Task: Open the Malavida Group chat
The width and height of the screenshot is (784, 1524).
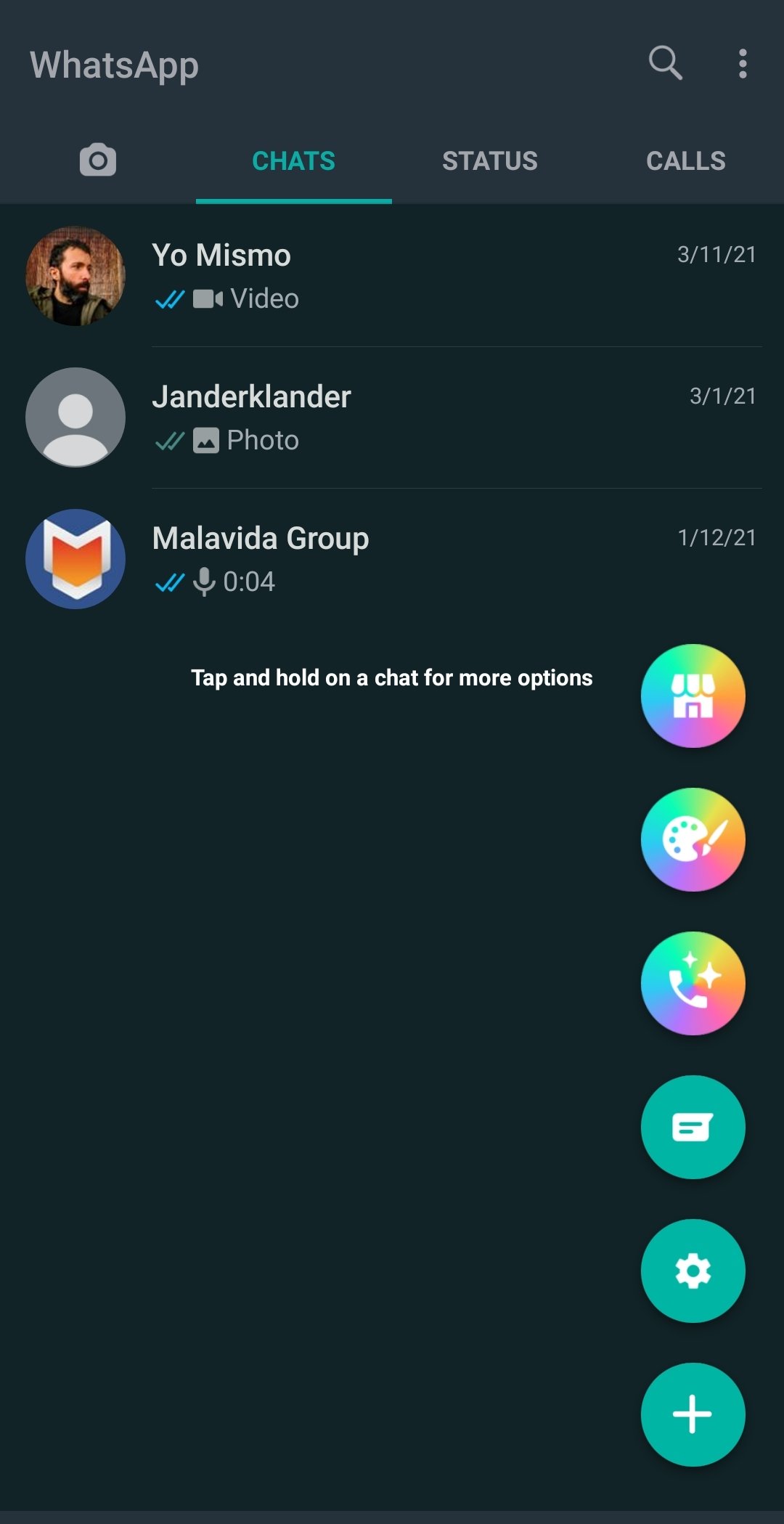Action: click(x=363, y=559)
